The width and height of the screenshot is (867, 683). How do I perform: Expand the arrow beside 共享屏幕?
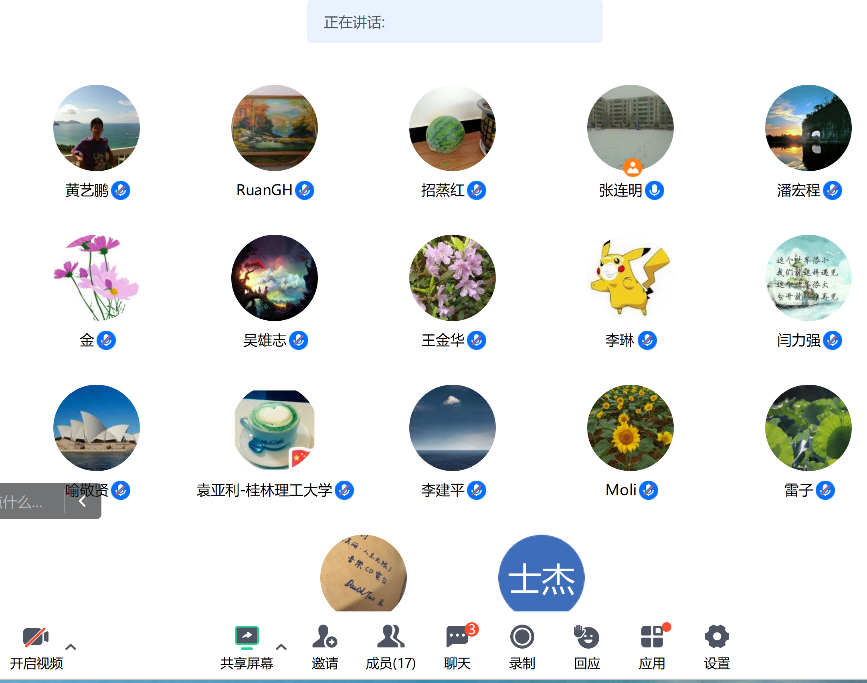pyautogui.click(x=281, y=647)
